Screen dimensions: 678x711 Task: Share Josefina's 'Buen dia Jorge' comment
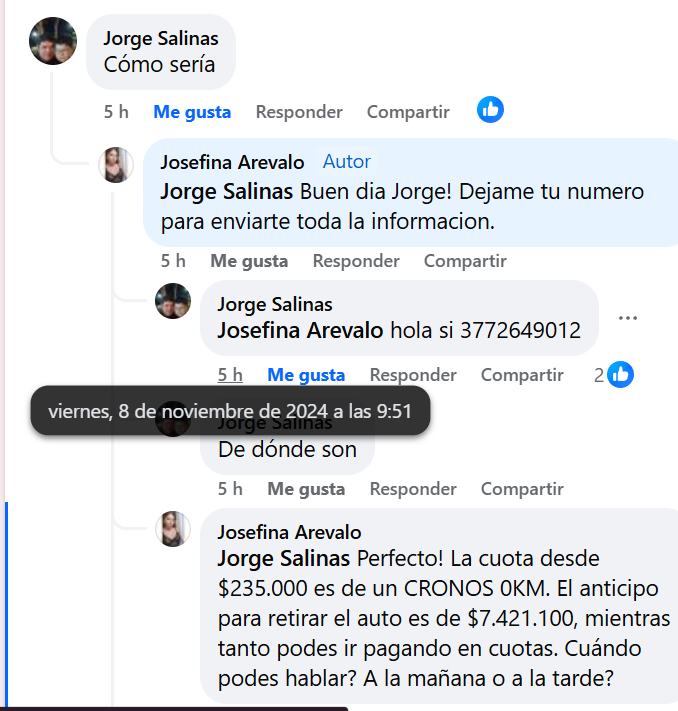[x=464, y=261]
